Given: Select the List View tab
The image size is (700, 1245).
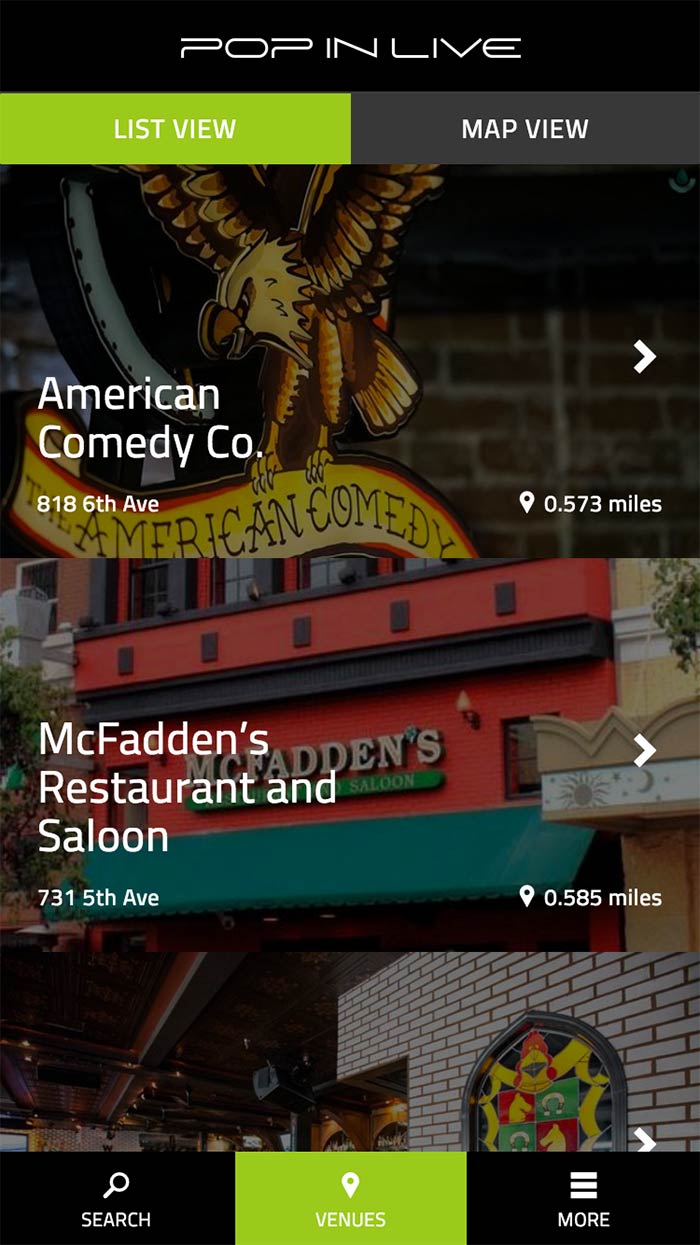Looking at the screenshot, I should click(175, 129).
